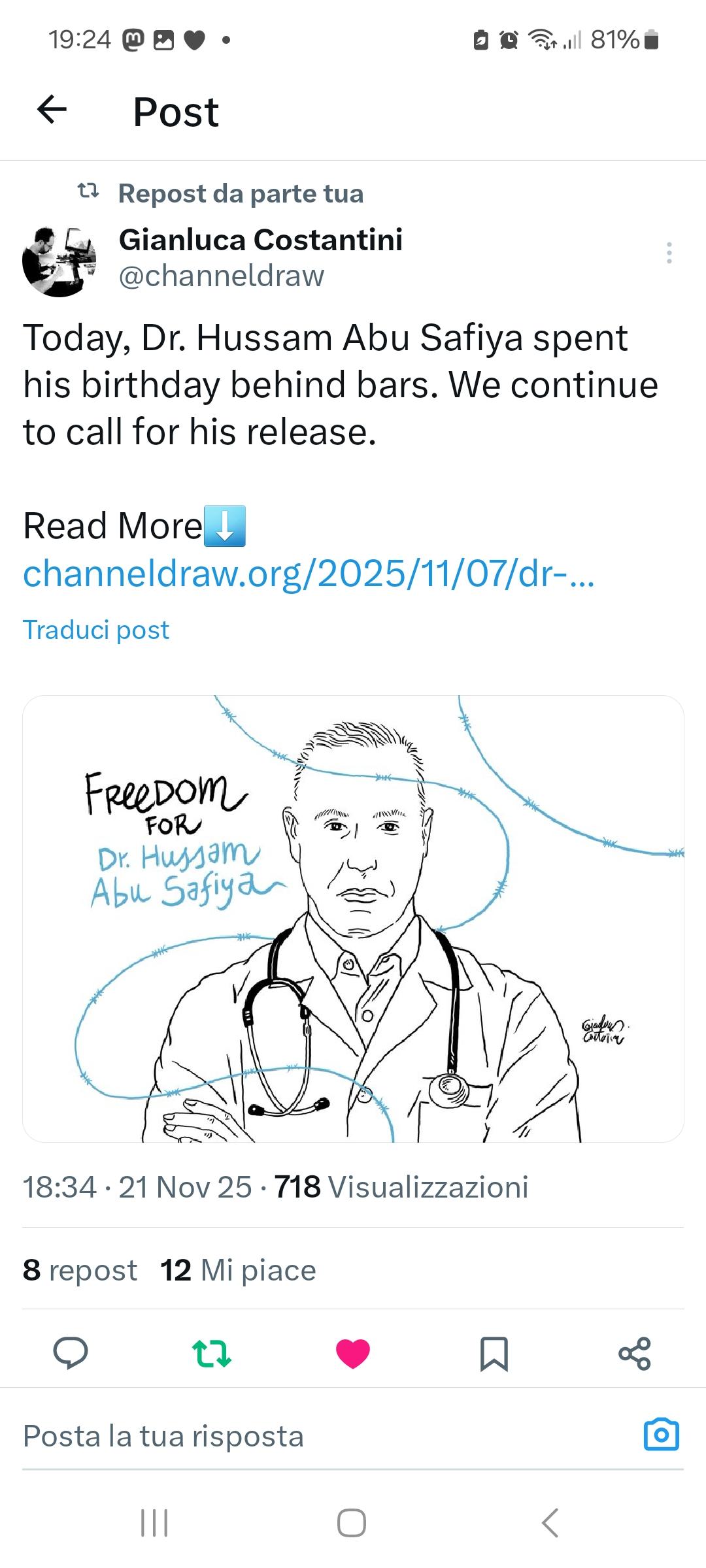Open Gianluca Costantini's profile picture

coord(59,261)
